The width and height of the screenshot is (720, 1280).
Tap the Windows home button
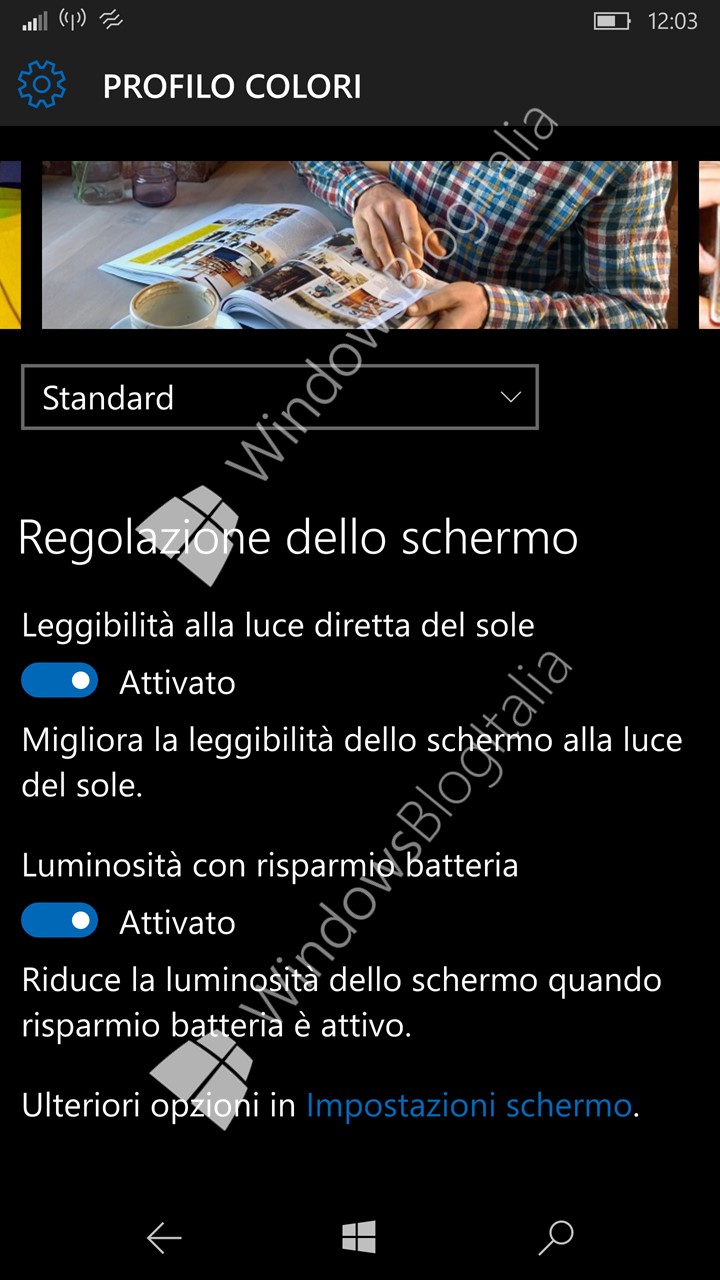tap(359, 1237)
